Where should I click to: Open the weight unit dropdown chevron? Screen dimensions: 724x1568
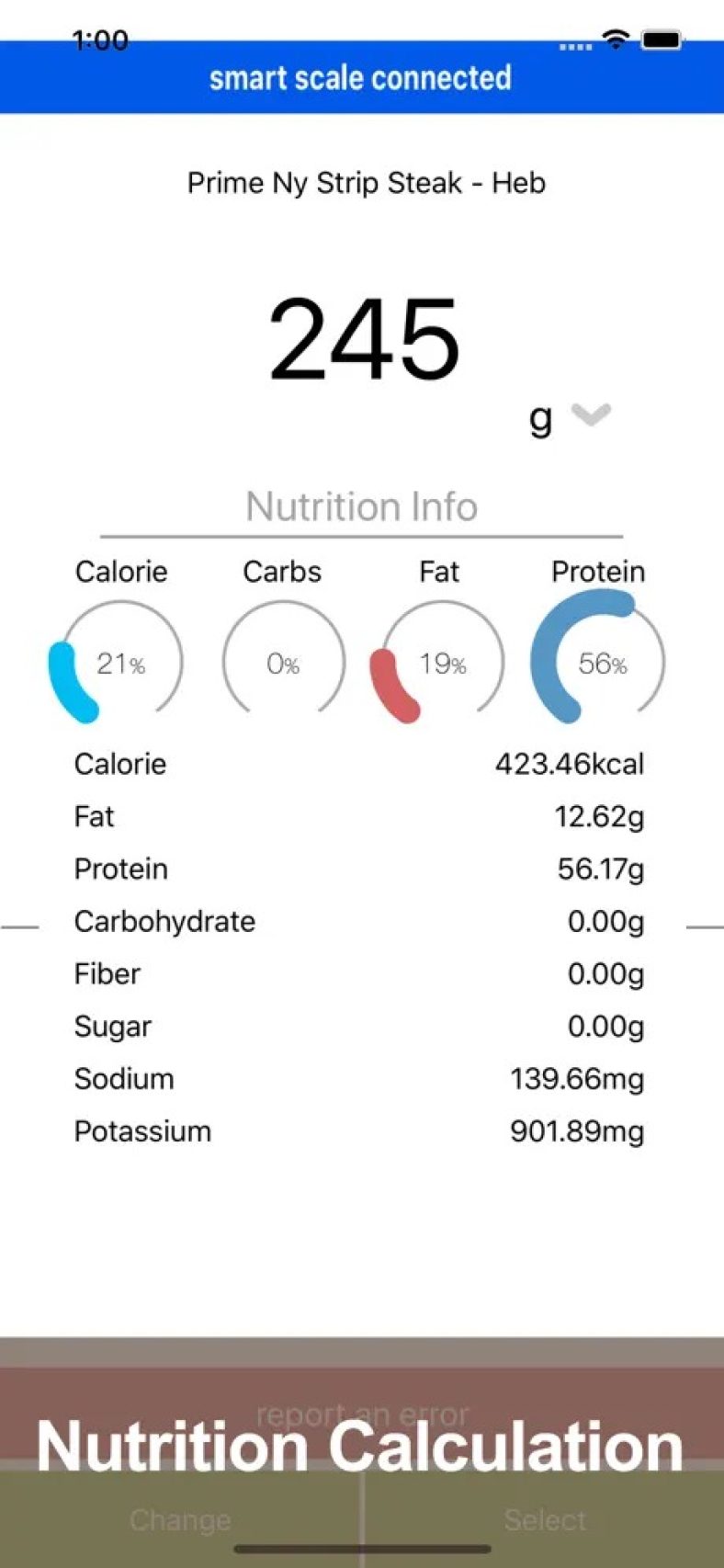pos(592,415)
